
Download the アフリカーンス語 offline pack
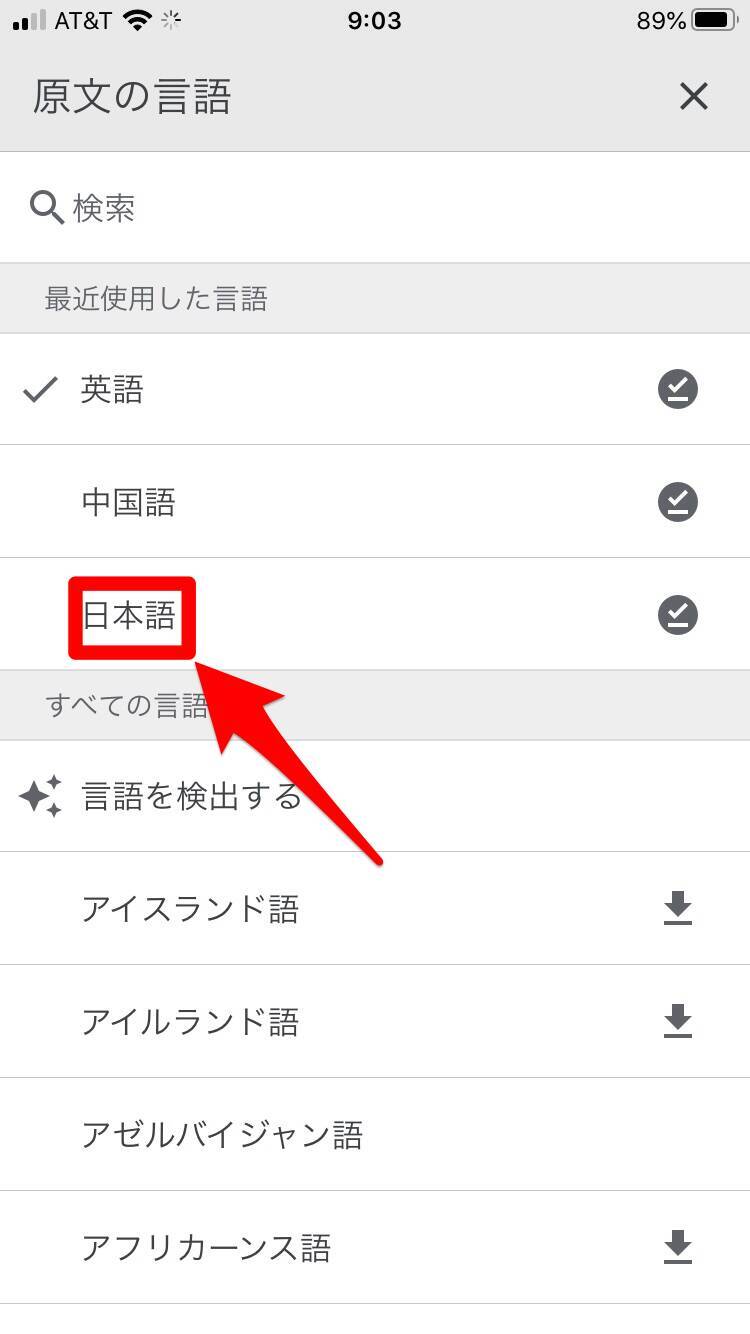click(677, 1247)
